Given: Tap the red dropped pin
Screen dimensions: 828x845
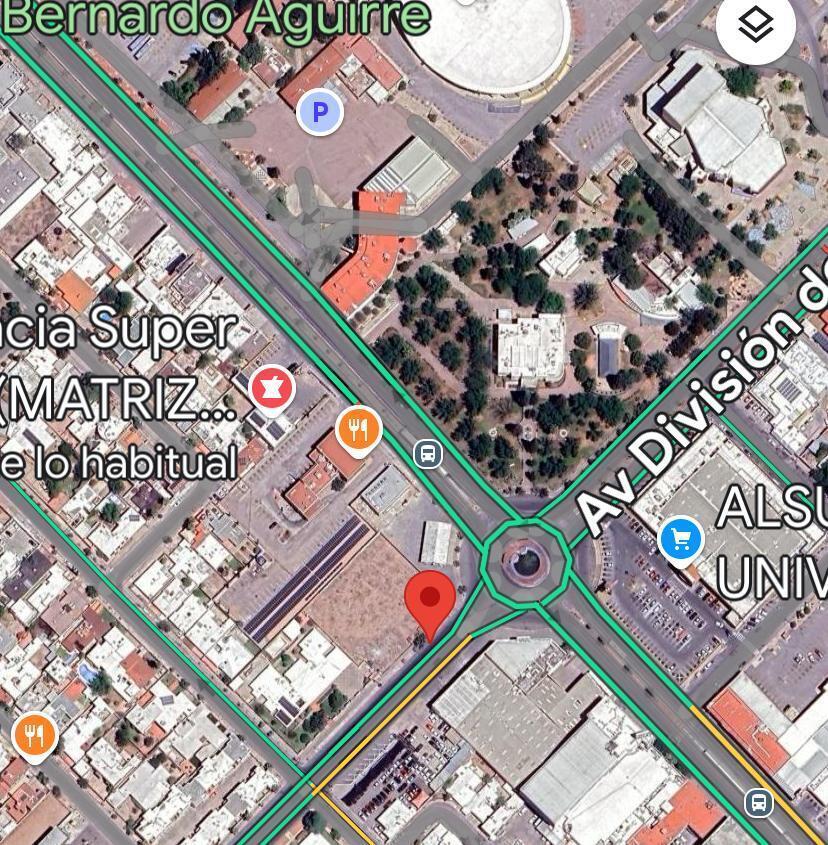Looking at the screenshot, I should click(430, 601).
